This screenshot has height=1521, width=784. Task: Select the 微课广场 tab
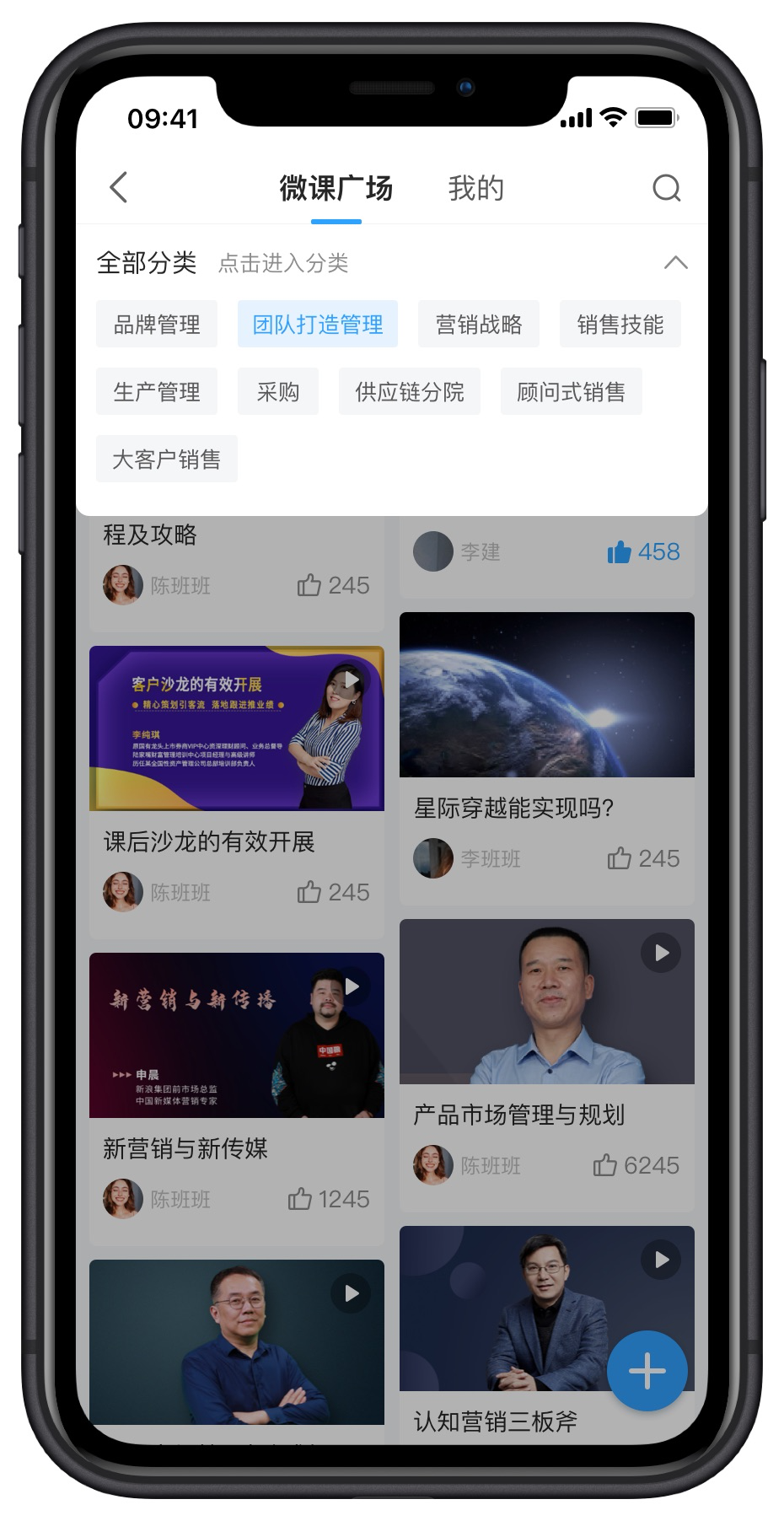[336, 188]
